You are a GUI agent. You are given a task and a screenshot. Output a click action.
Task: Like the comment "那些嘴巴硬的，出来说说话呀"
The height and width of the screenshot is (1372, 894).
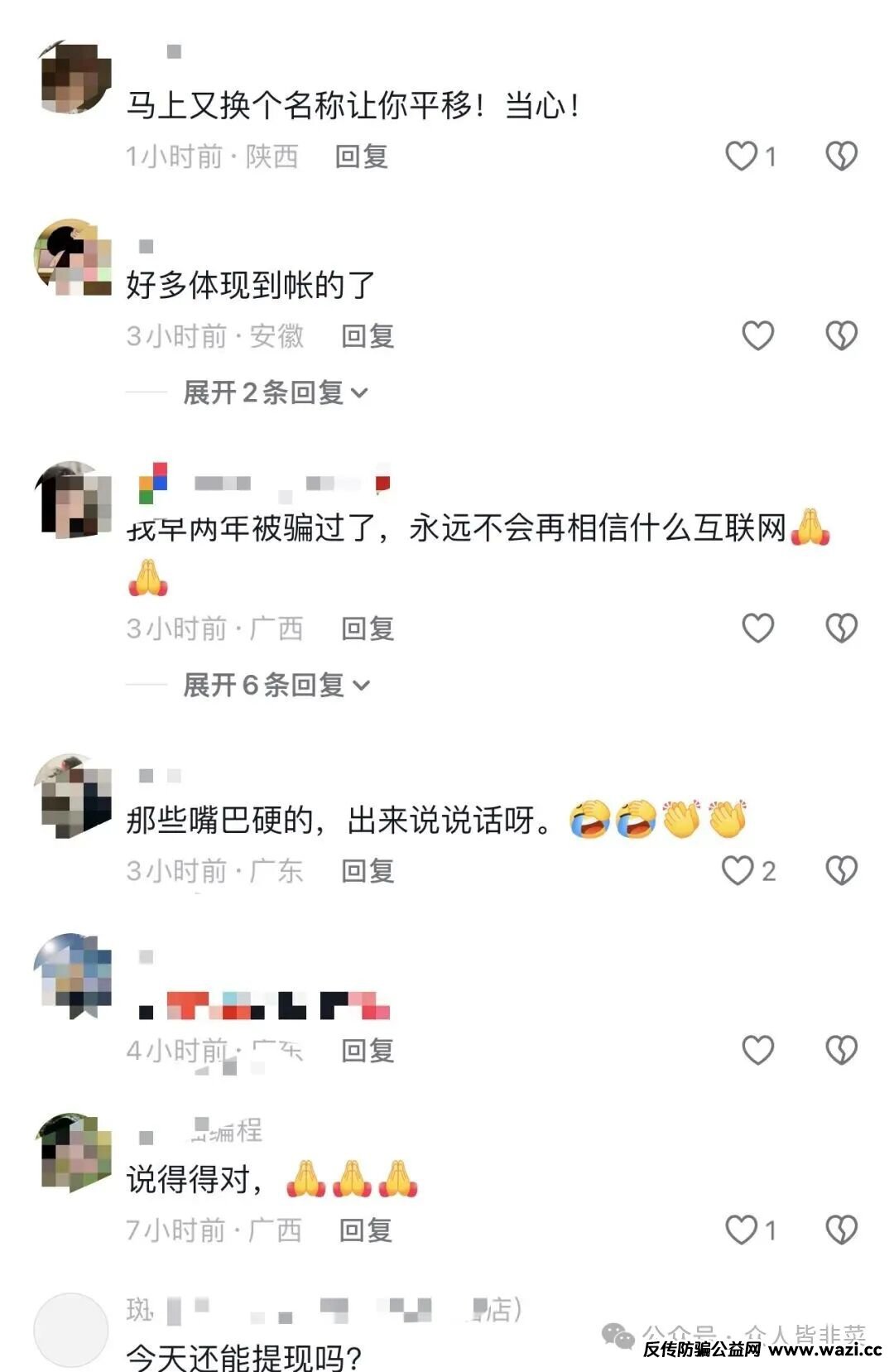point(738,870)
